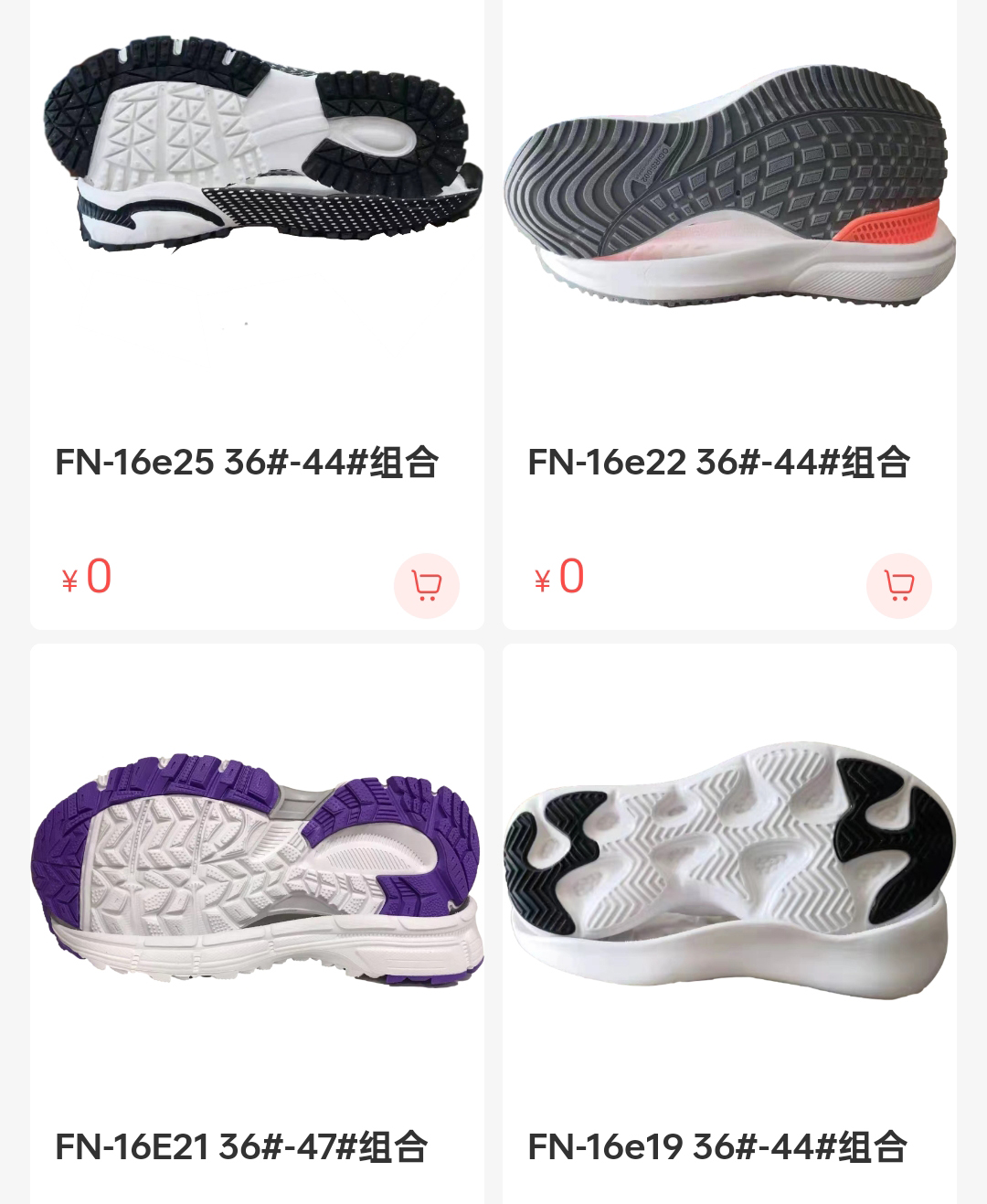Open the FN-16e22 36#-44# product card
This screenshot has width=987, height=1204.
tap(718, 462)
